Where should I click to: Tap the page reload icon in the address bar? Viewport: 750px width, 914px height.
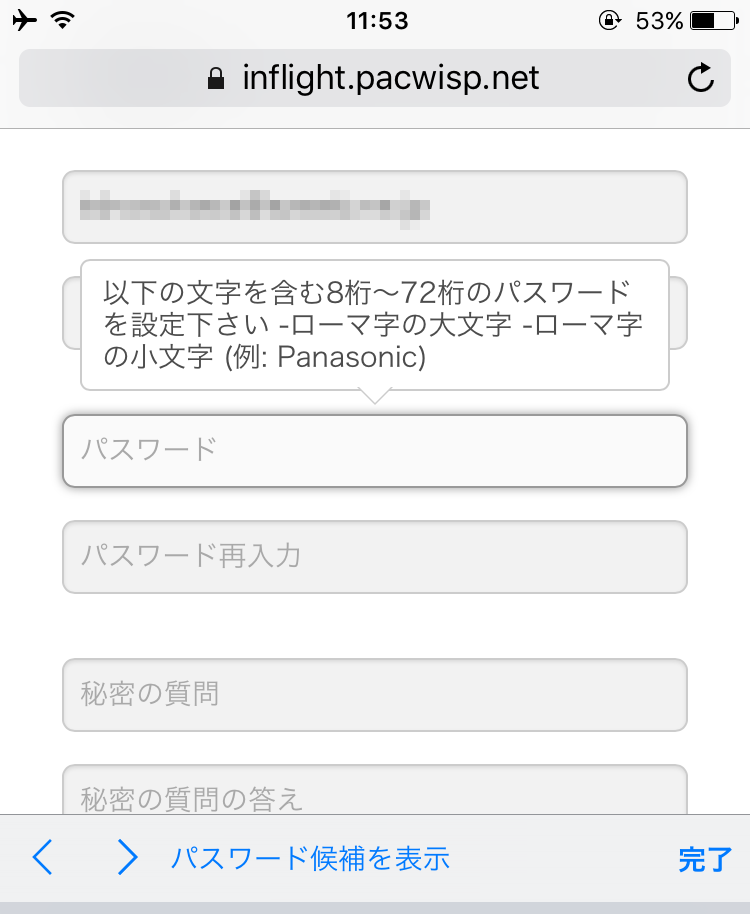pos(701,78)
